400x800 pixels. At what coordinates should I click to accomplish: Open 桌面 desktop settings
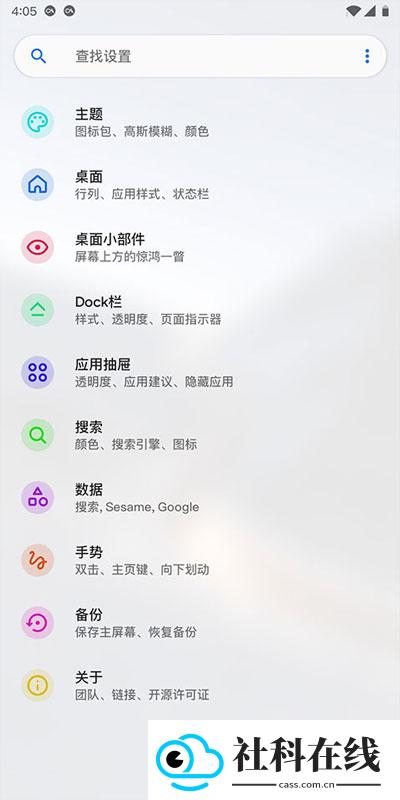pos(200,185)
